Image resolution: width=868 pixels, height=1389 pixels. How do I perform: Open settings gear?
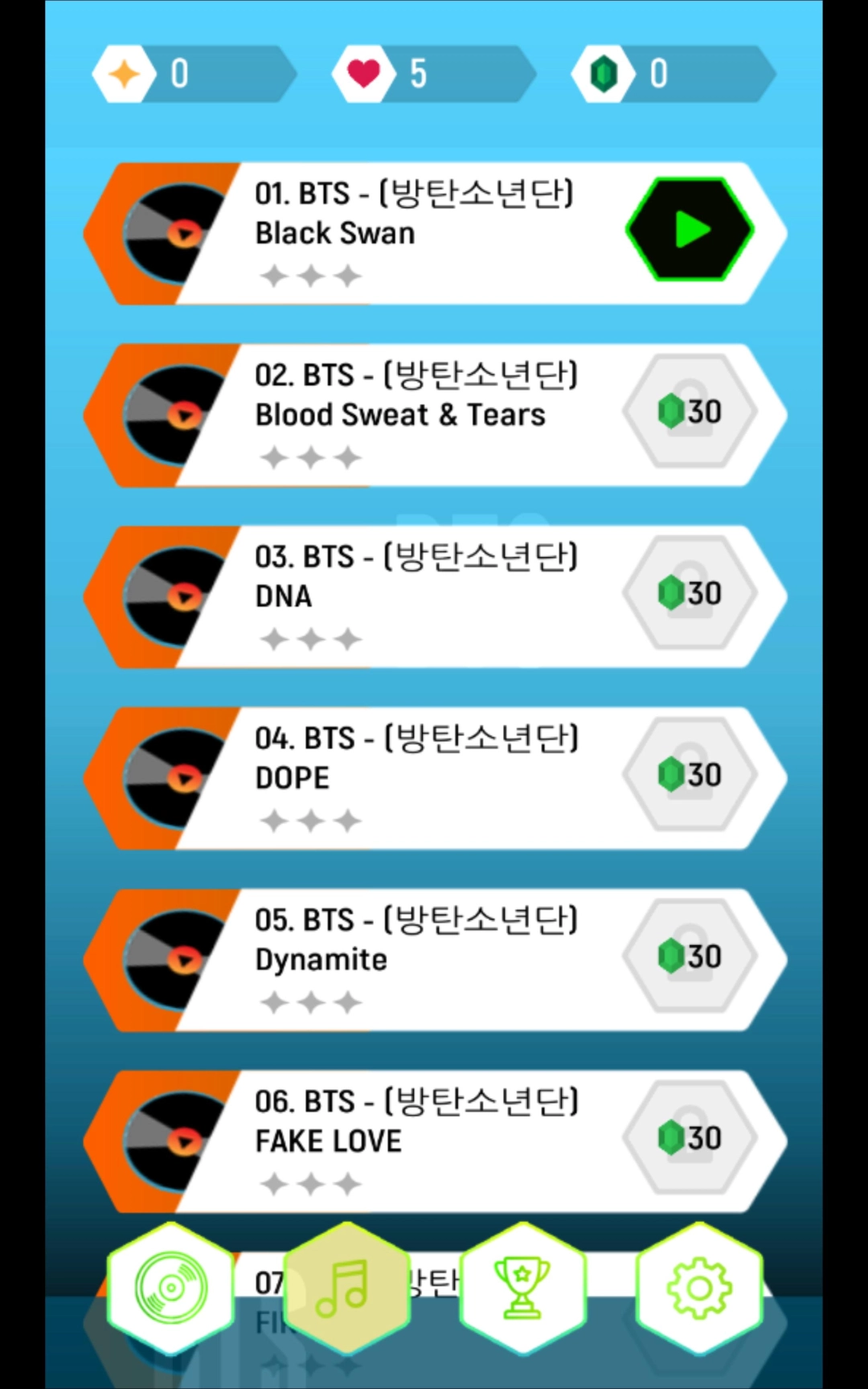(x=698, y=1288)
